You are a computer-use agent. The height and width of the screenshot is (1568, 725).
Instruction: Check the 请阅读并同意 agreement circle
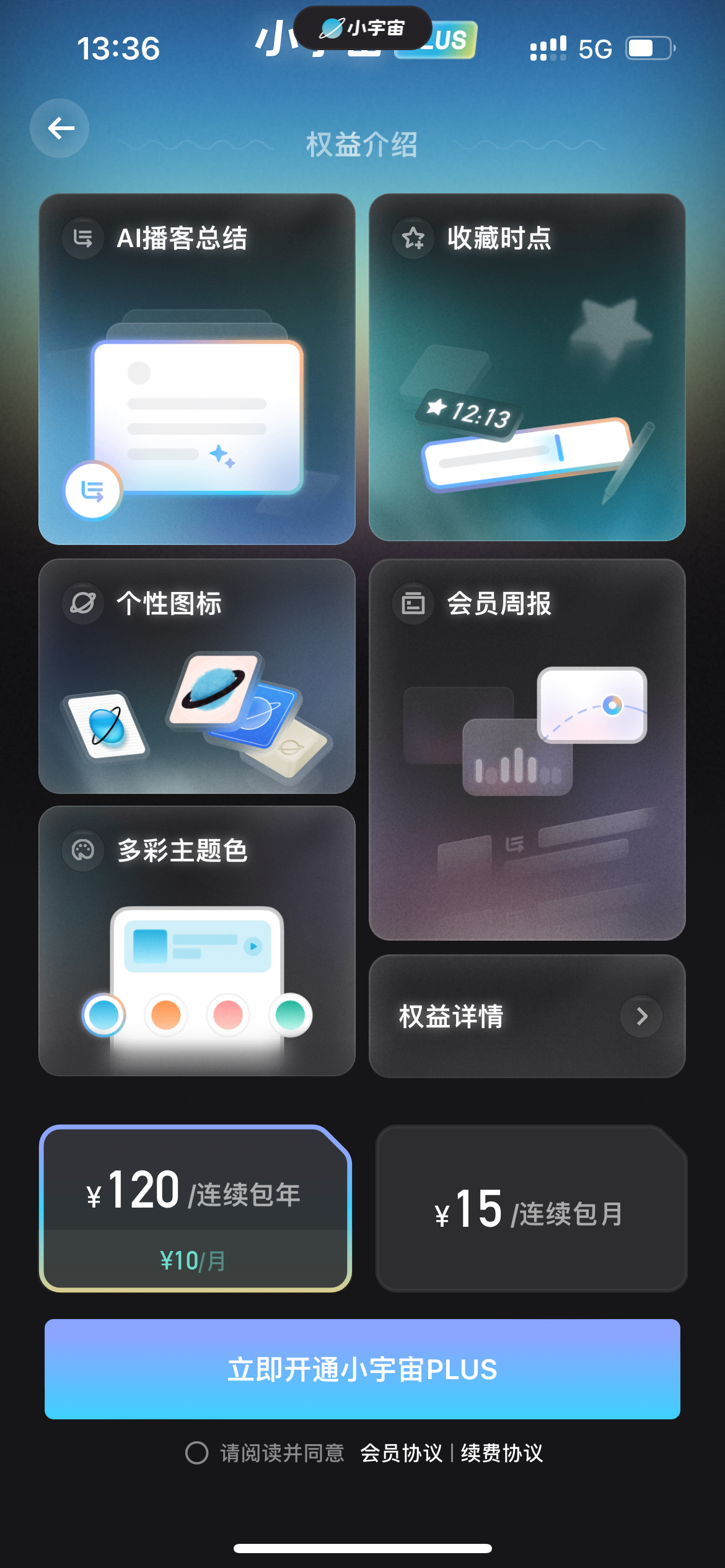(x=197, y=1453)
